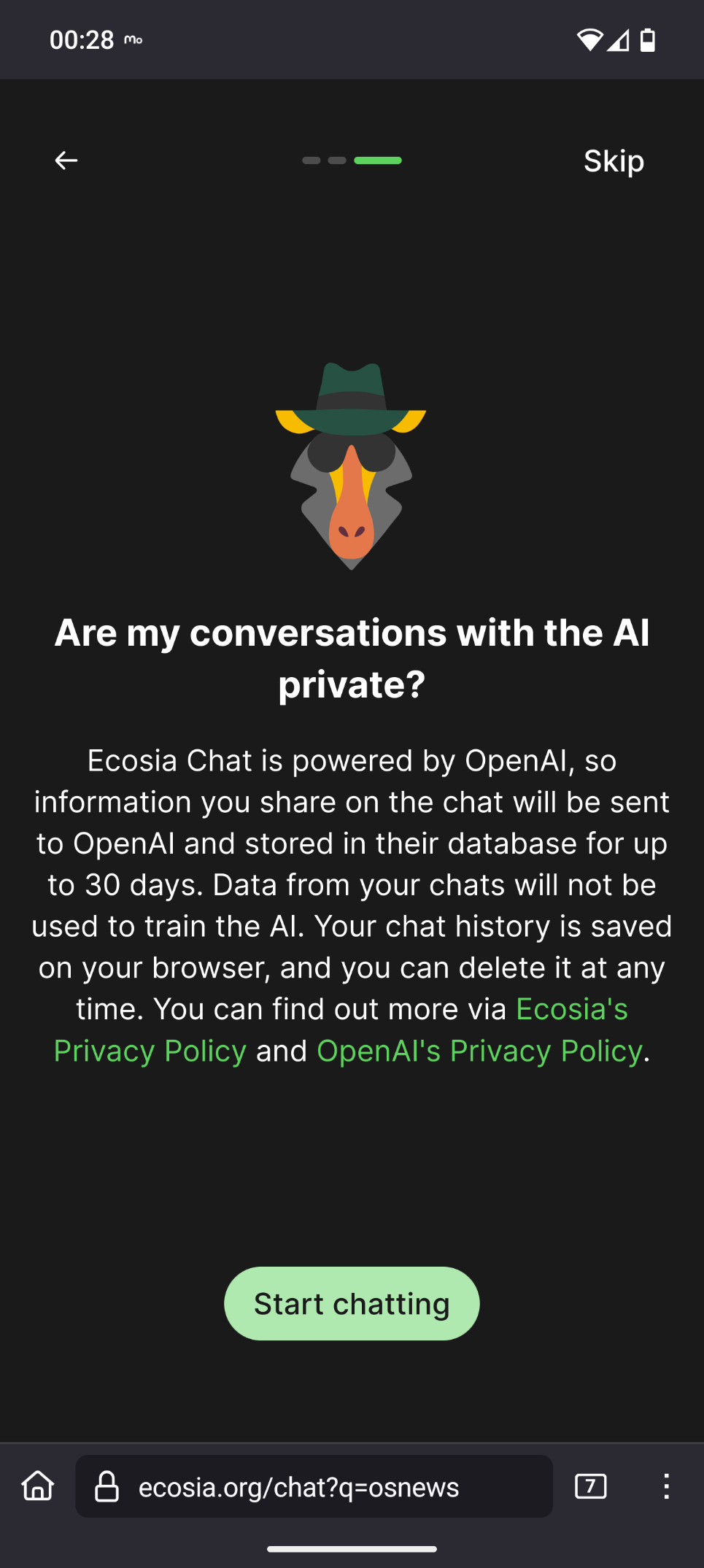The height and width of the screenshot is (1568, 704).
Task: Tap the Start chatting button
Action: pyautogui.click(x=352, y=1303)
